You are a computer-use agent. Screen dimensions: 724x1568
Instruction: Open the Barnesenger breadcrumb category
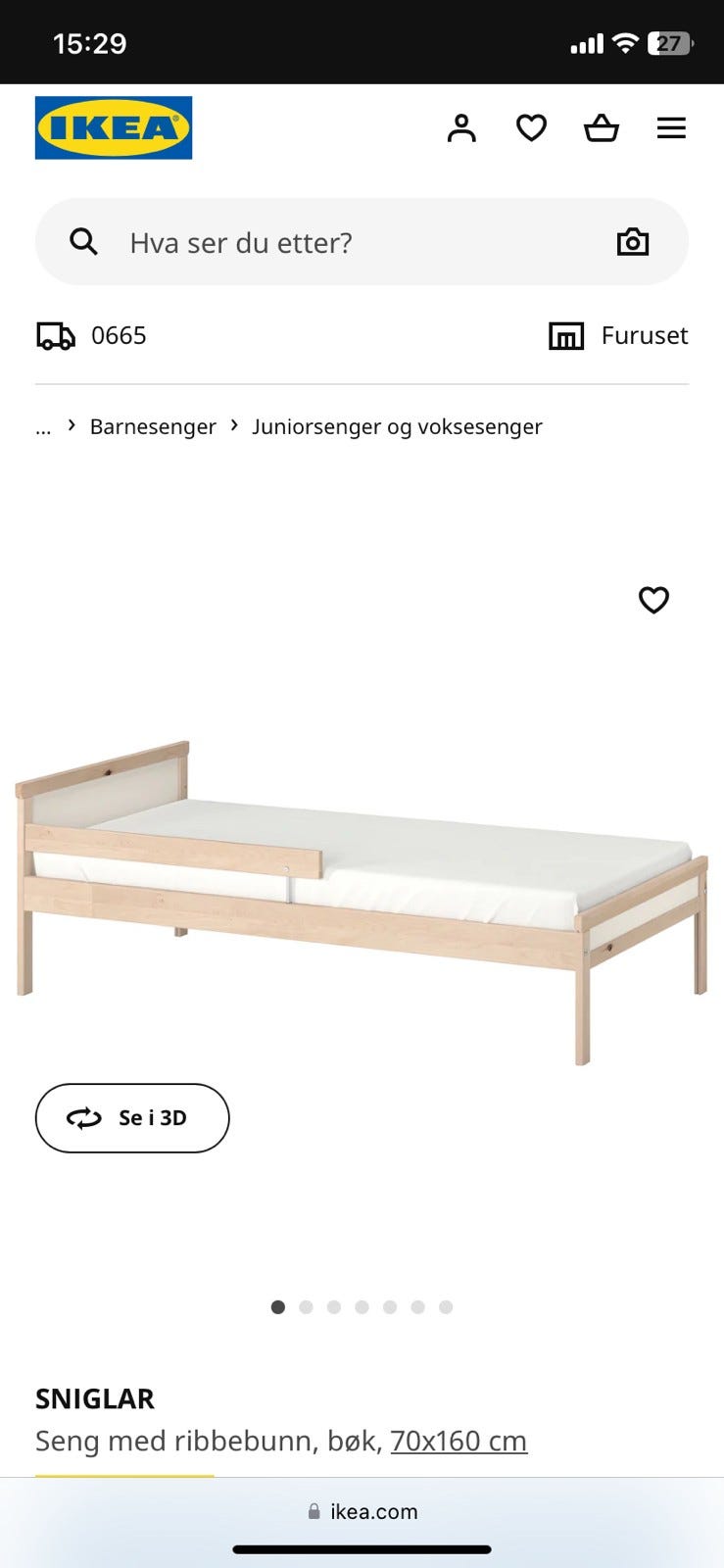(x=153, y=426)
